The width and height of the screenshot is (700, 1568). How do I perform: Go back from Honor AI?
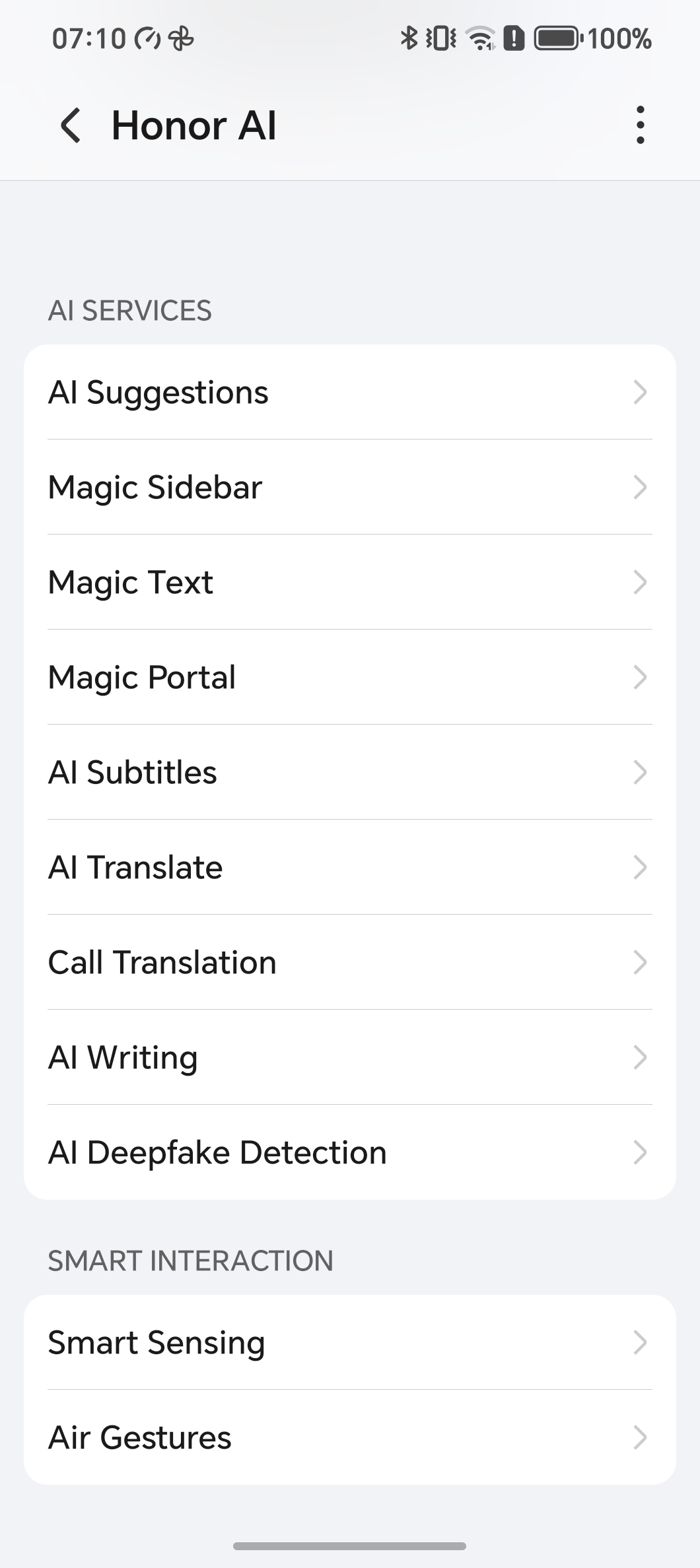[71, 125]
